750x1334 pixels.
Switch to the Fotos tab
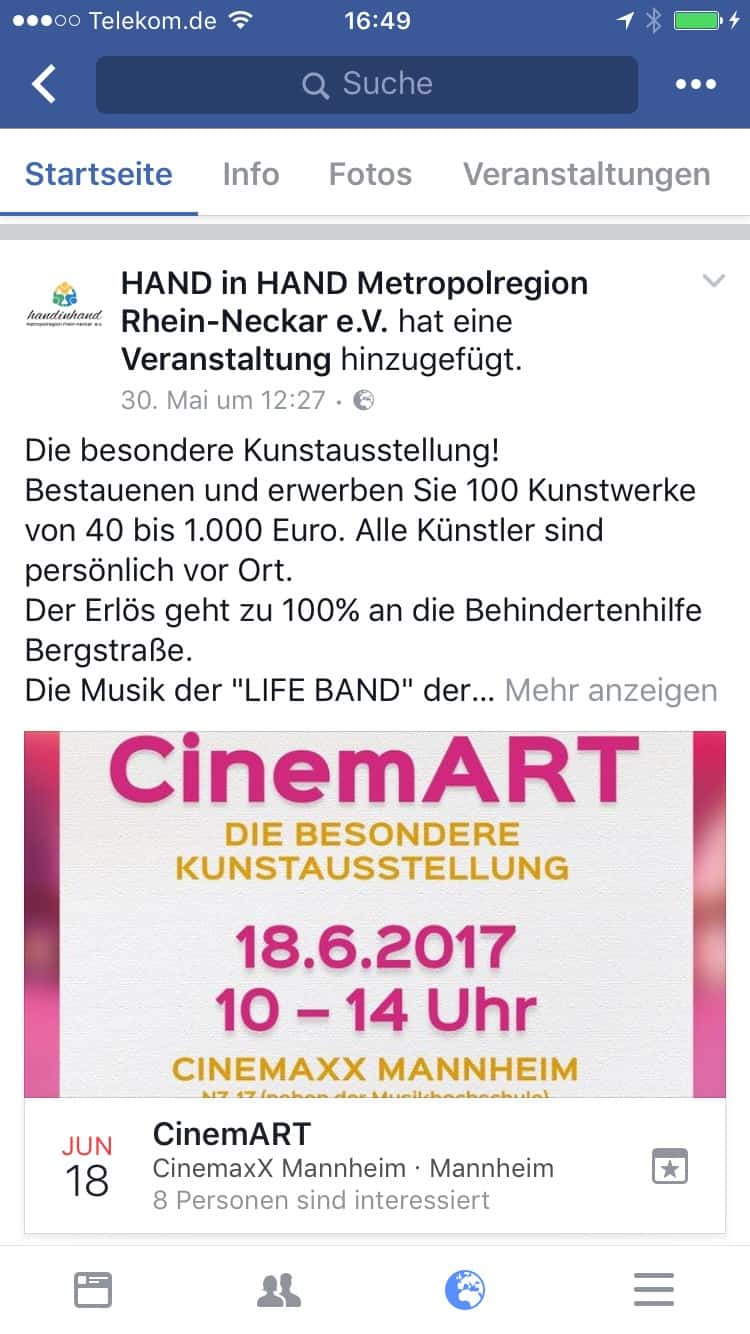pos(370,174)
